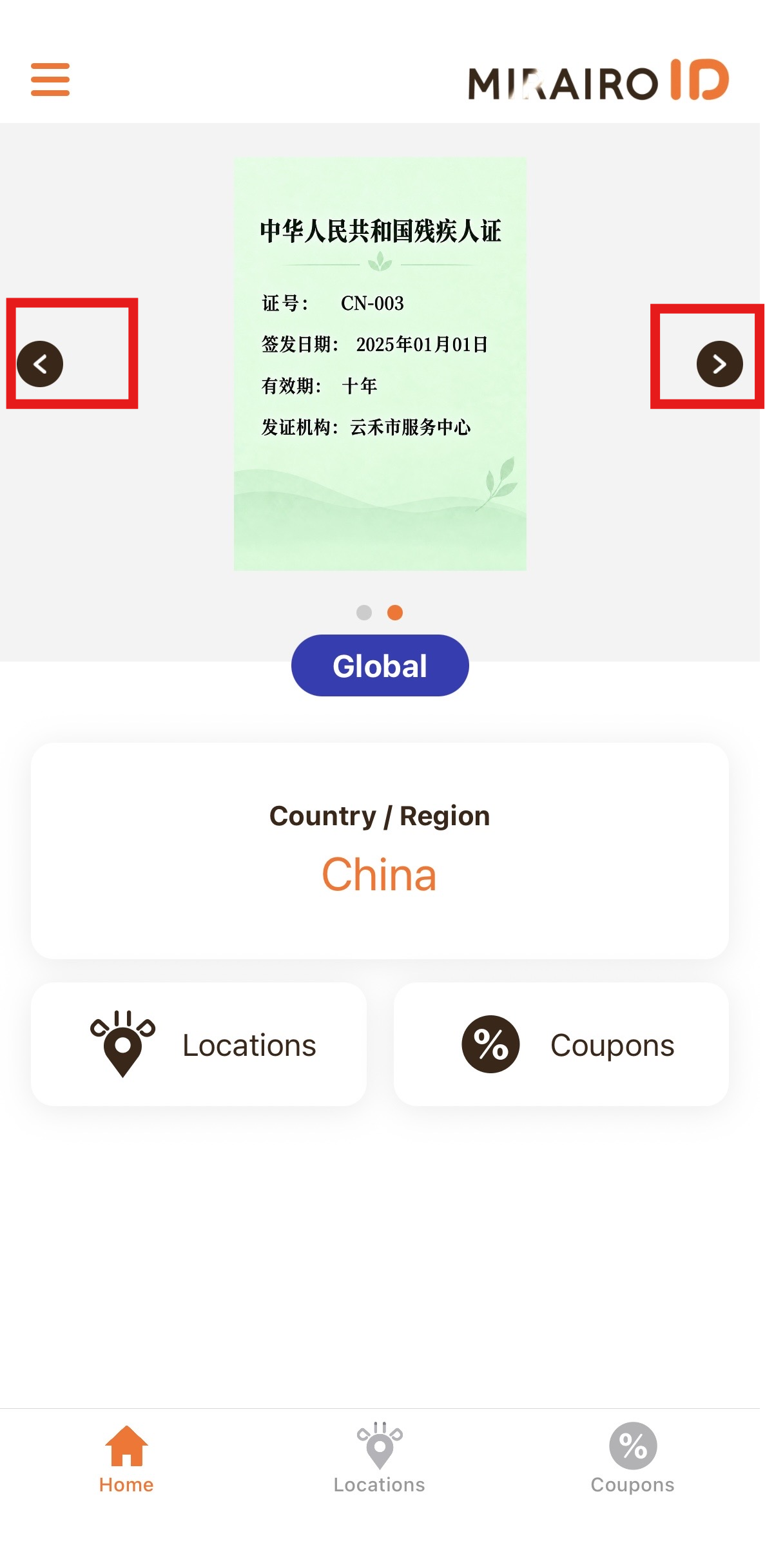This screenshot has height=1568, width=765.
Task: Open the Country / Region China card
Action: 380,851
